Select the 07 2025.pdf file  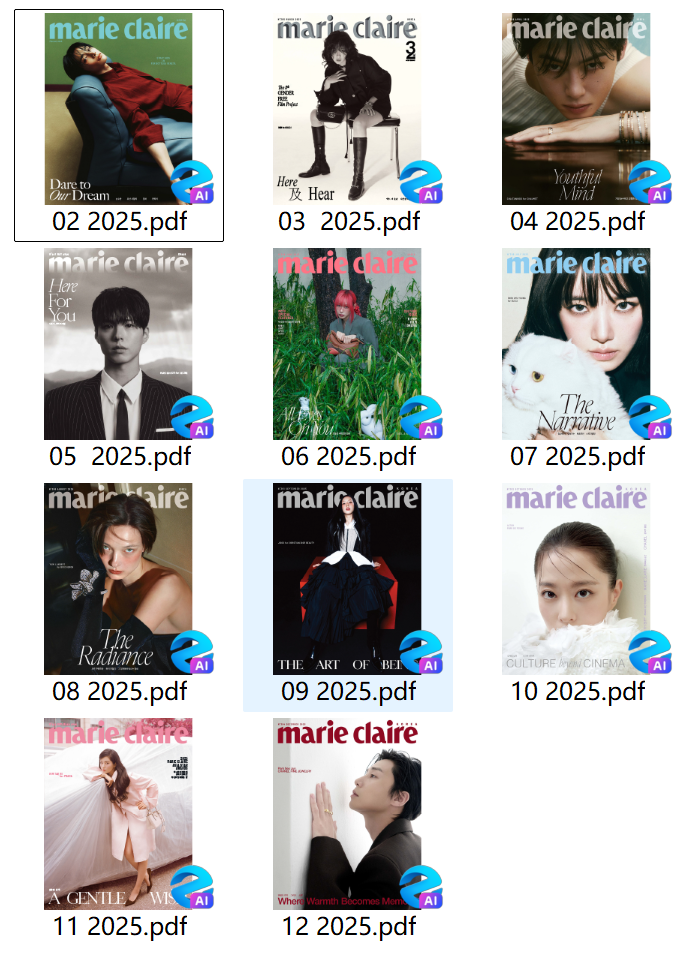(576, 344)
